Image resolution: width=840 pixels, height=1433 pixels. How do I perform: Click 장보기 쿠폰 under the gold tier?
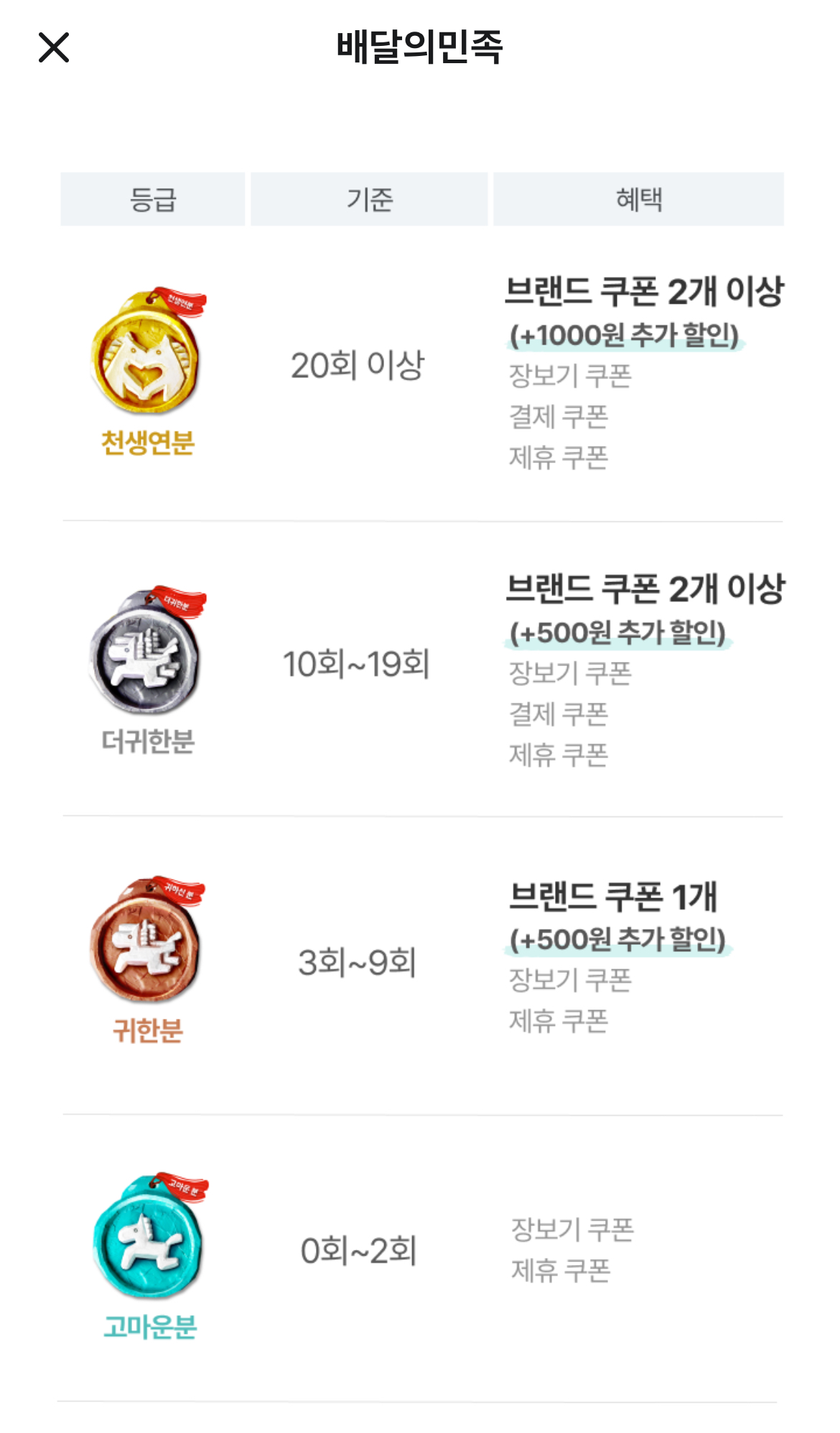[x=567, y=377]
